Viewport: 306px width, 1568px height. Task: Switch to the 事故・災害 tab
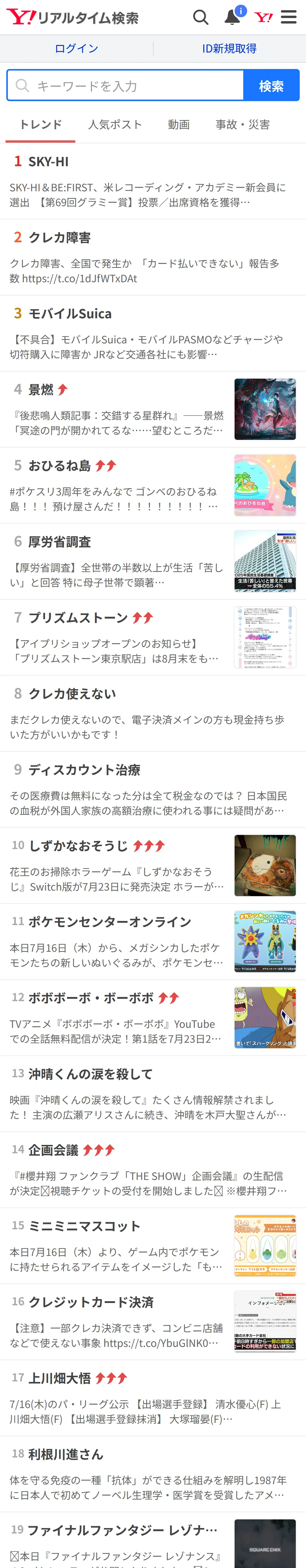(243, 125)
